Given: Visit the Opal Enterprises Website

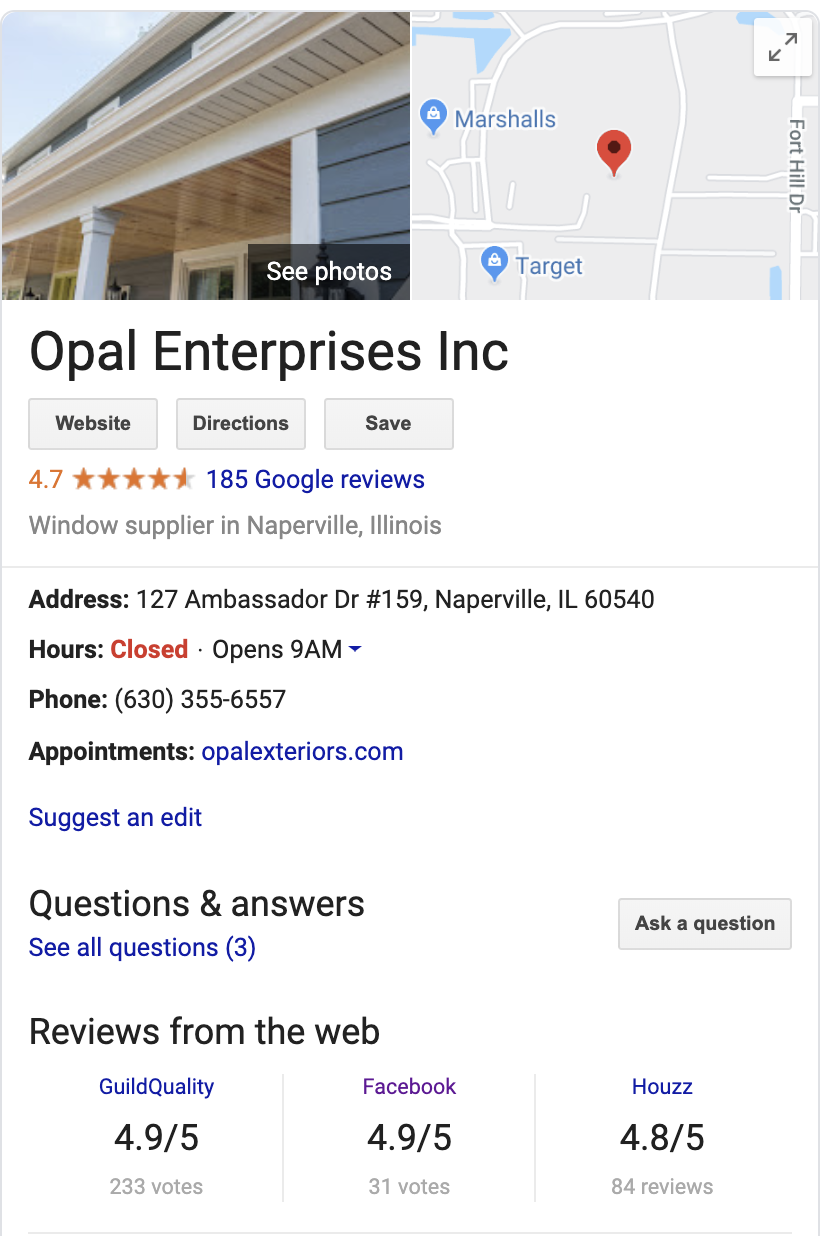Looking at the screenshot, I should 93,423.
